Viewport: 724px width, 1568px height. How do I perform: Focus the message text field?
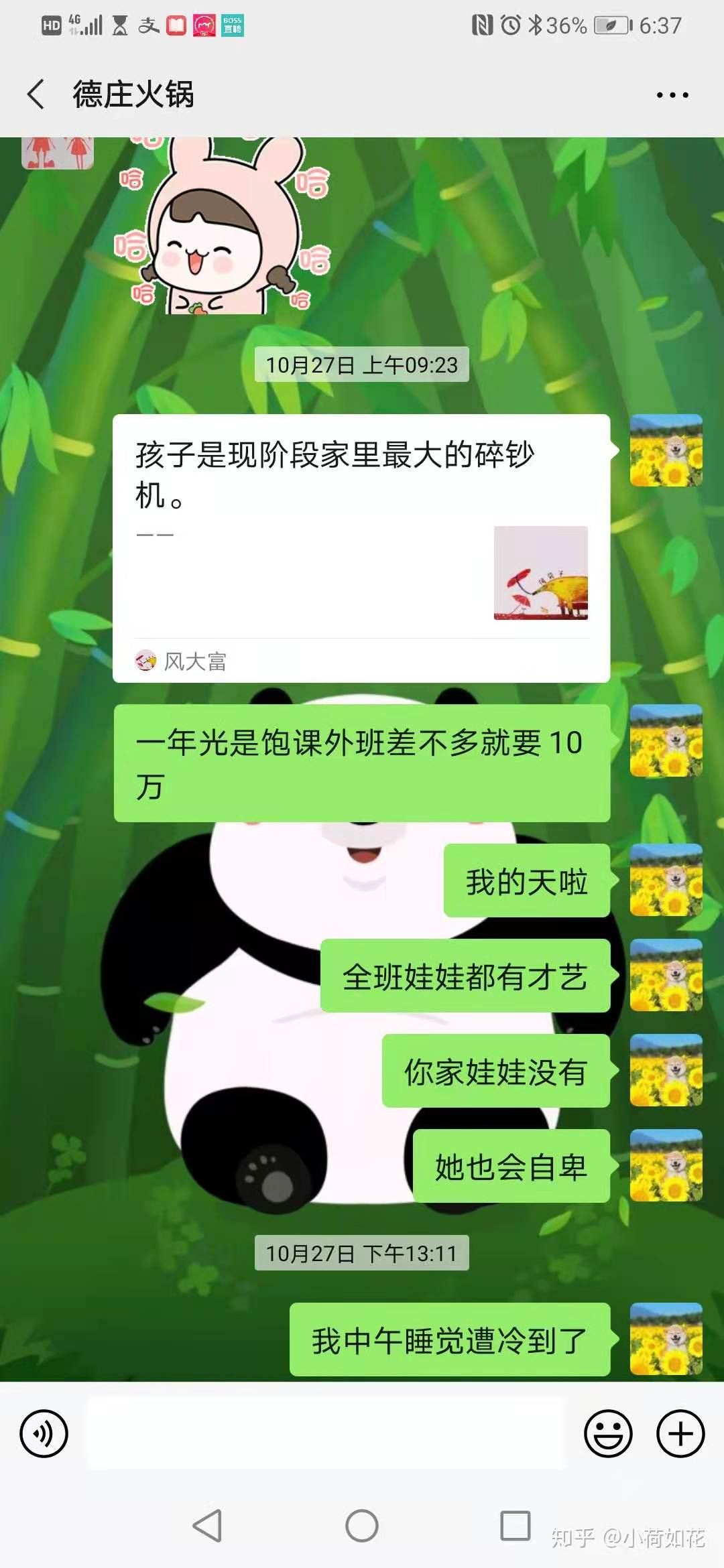(x=326, y=1433)
